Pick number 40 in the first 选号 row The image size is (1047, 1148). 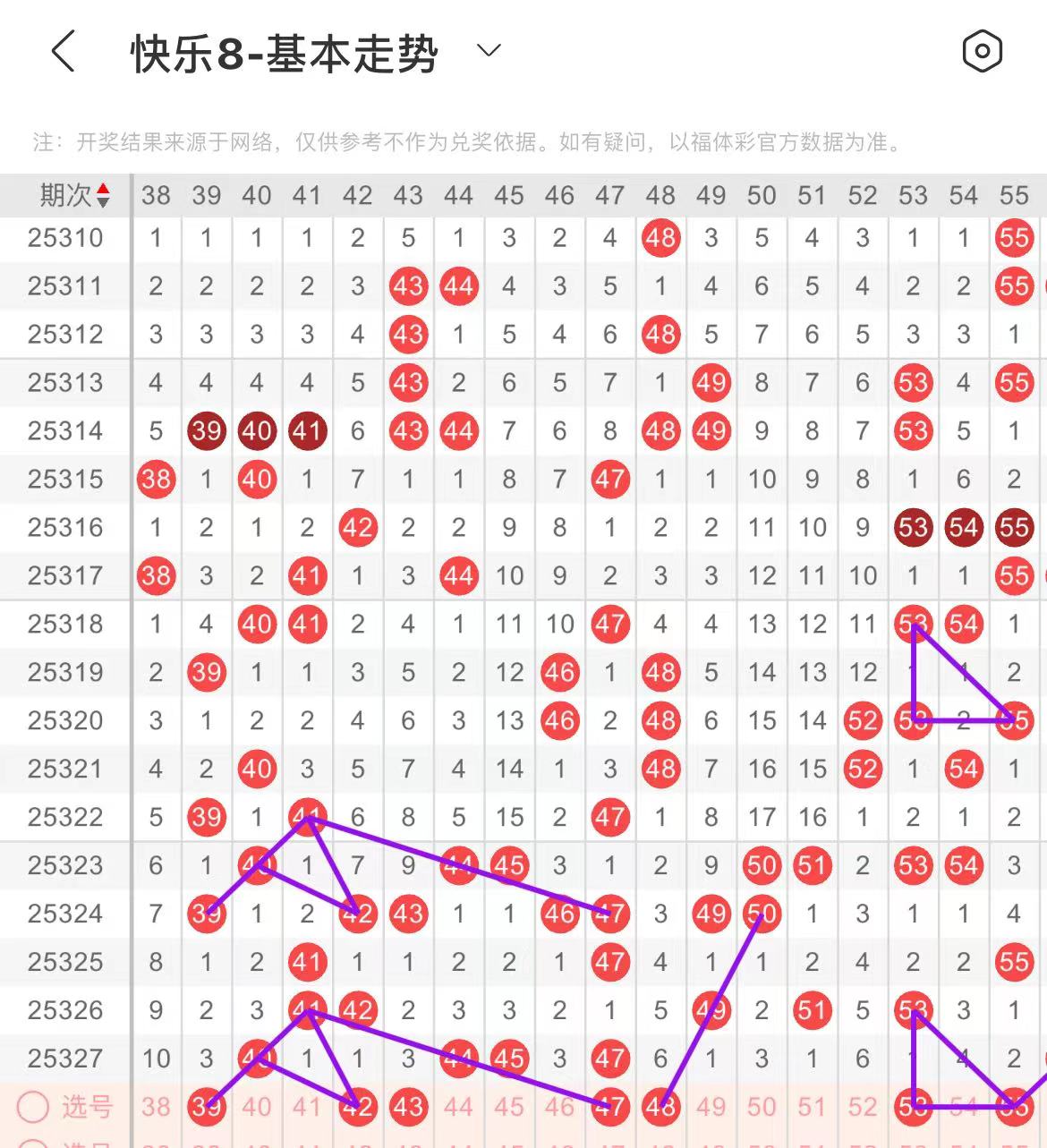(x=257, y=1107)
